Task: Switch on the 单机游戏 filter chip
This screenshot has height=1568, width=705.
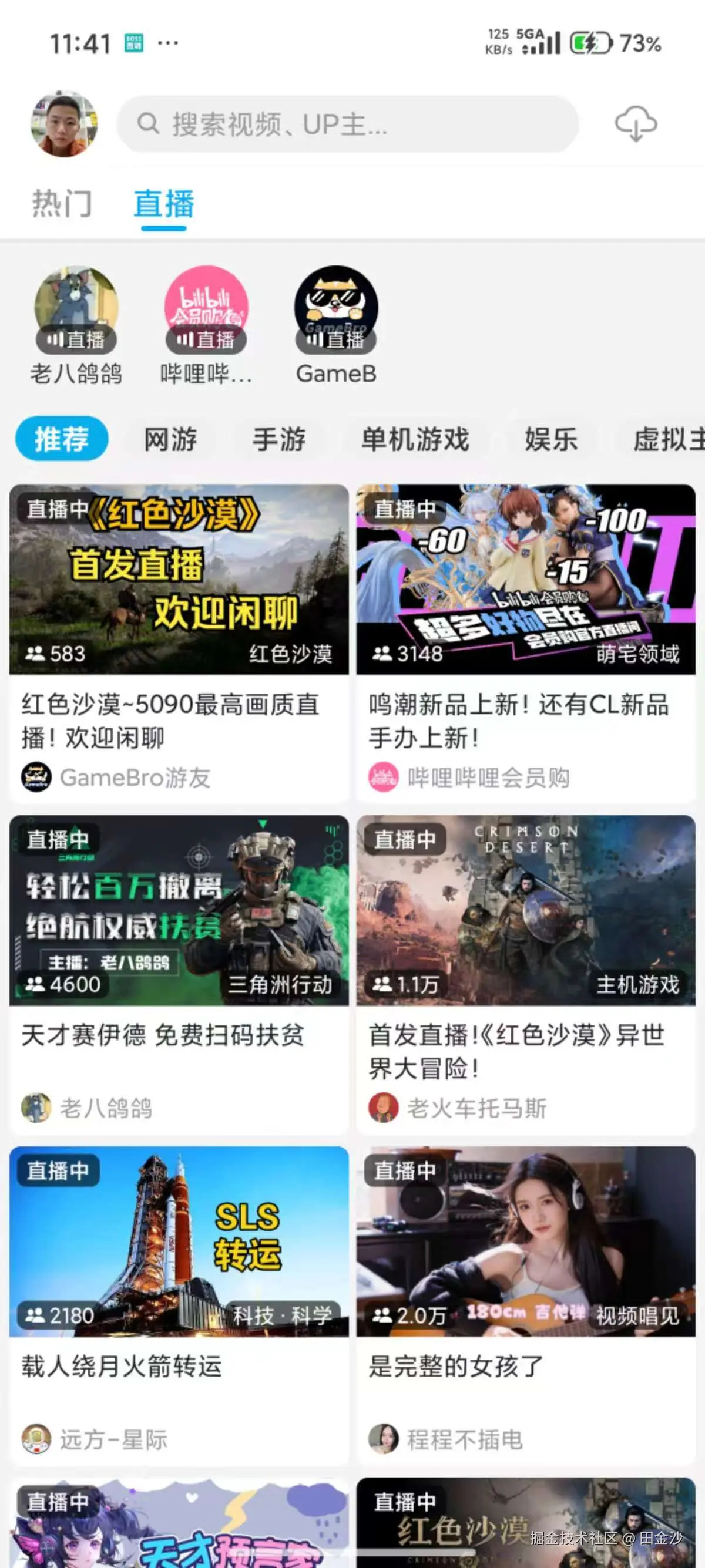Action: coord(415,438)
